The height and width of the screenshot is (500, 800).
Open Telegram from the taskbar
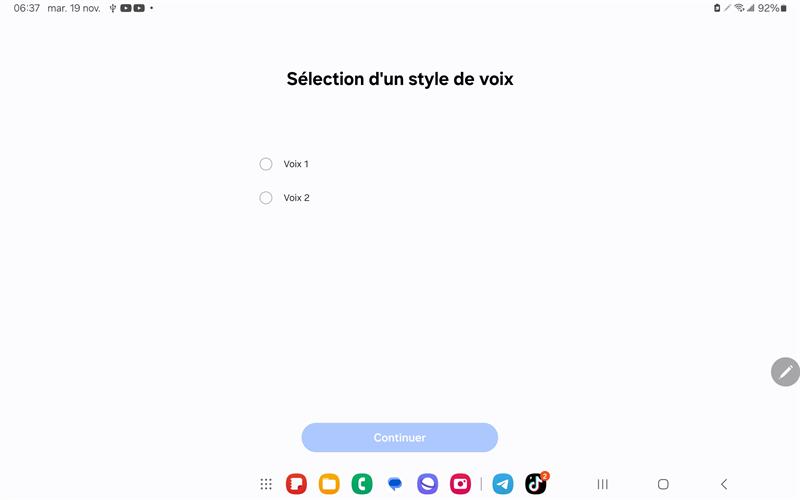pos(503,484)
